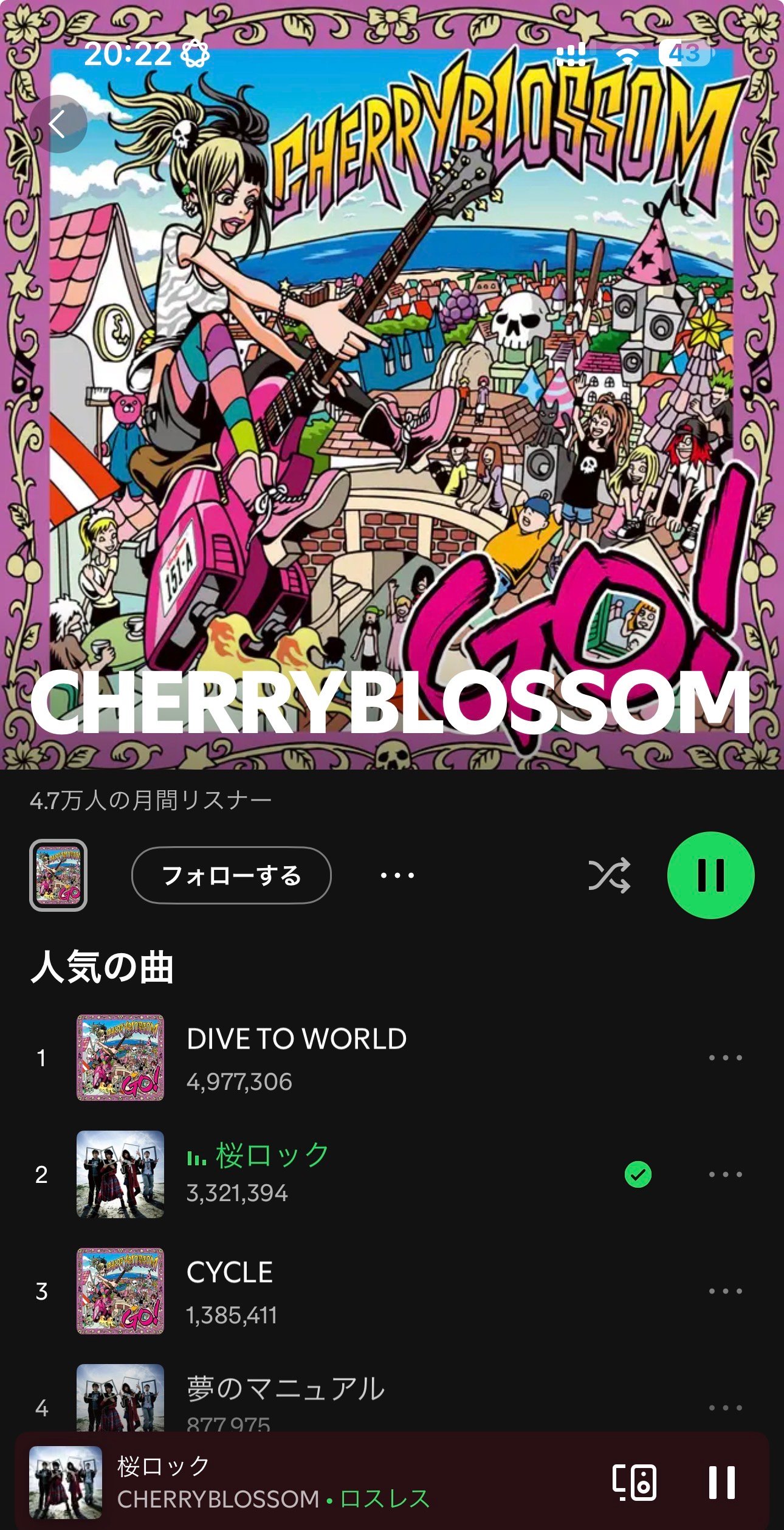Open more options for DIVE TO WORLD

coord(725,1058)
